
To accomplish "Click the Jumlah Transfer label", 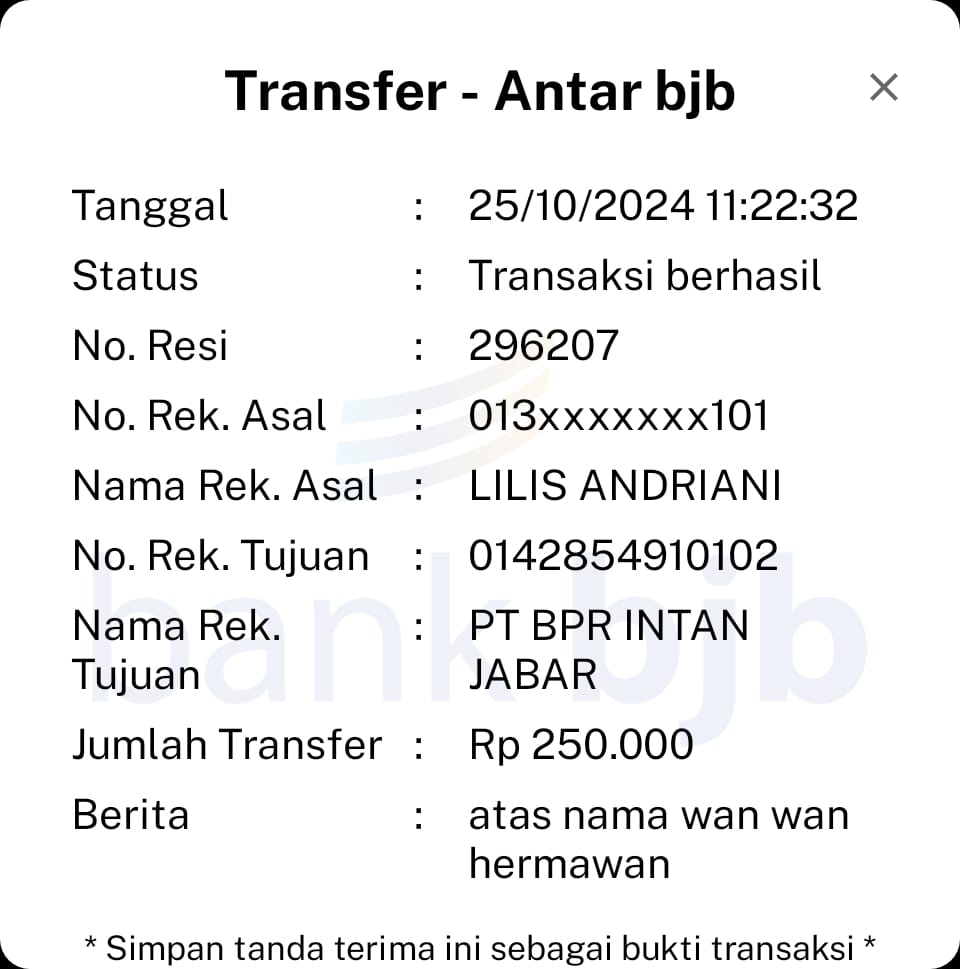I will tap(225, 744).
